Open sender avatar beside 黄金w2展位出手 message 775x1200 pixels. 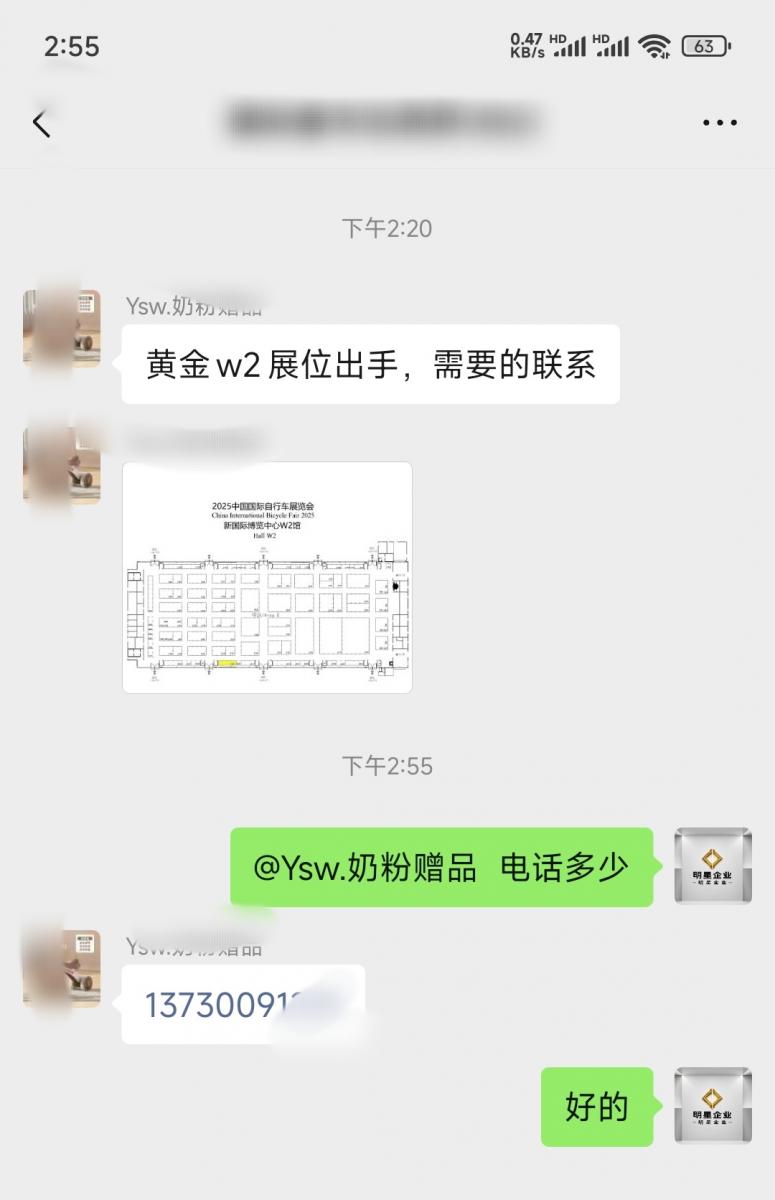[62, 329]
